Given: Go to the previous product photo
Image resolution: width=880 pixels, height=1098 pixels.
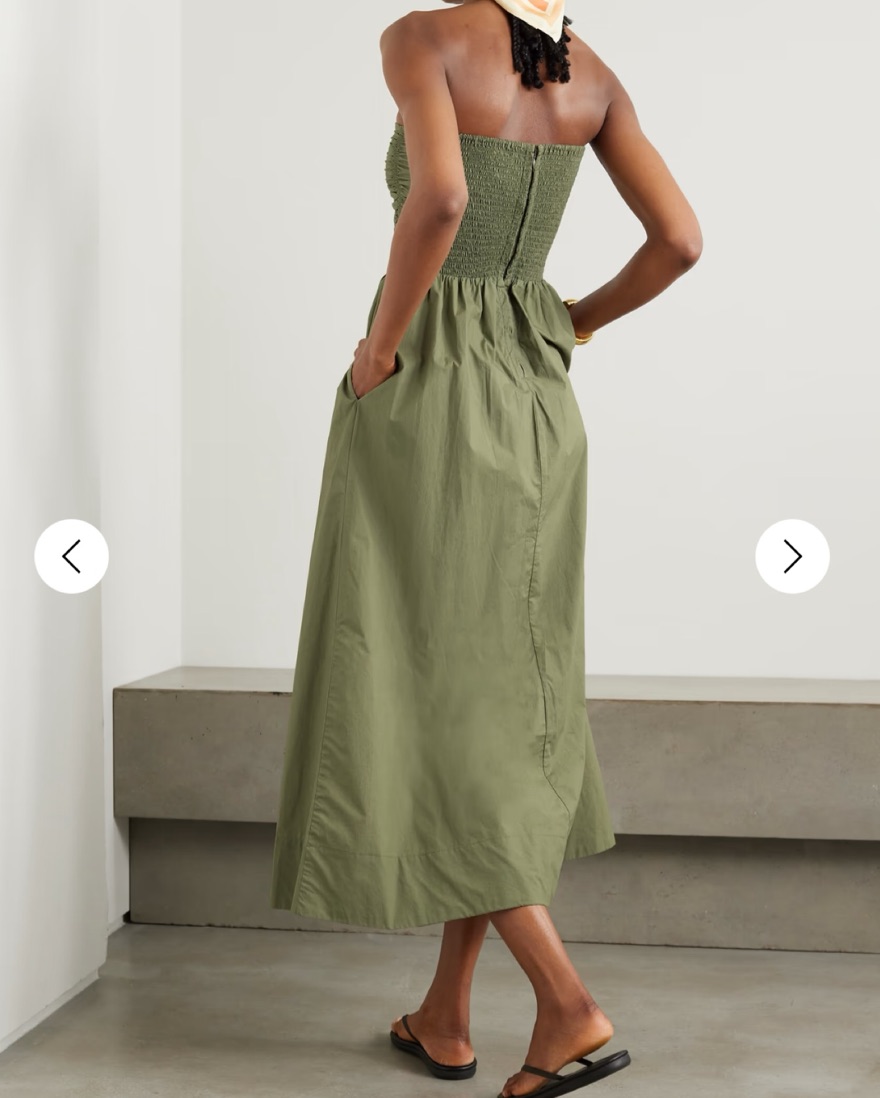Looking at the screenshot, I should tap(71, 556).
